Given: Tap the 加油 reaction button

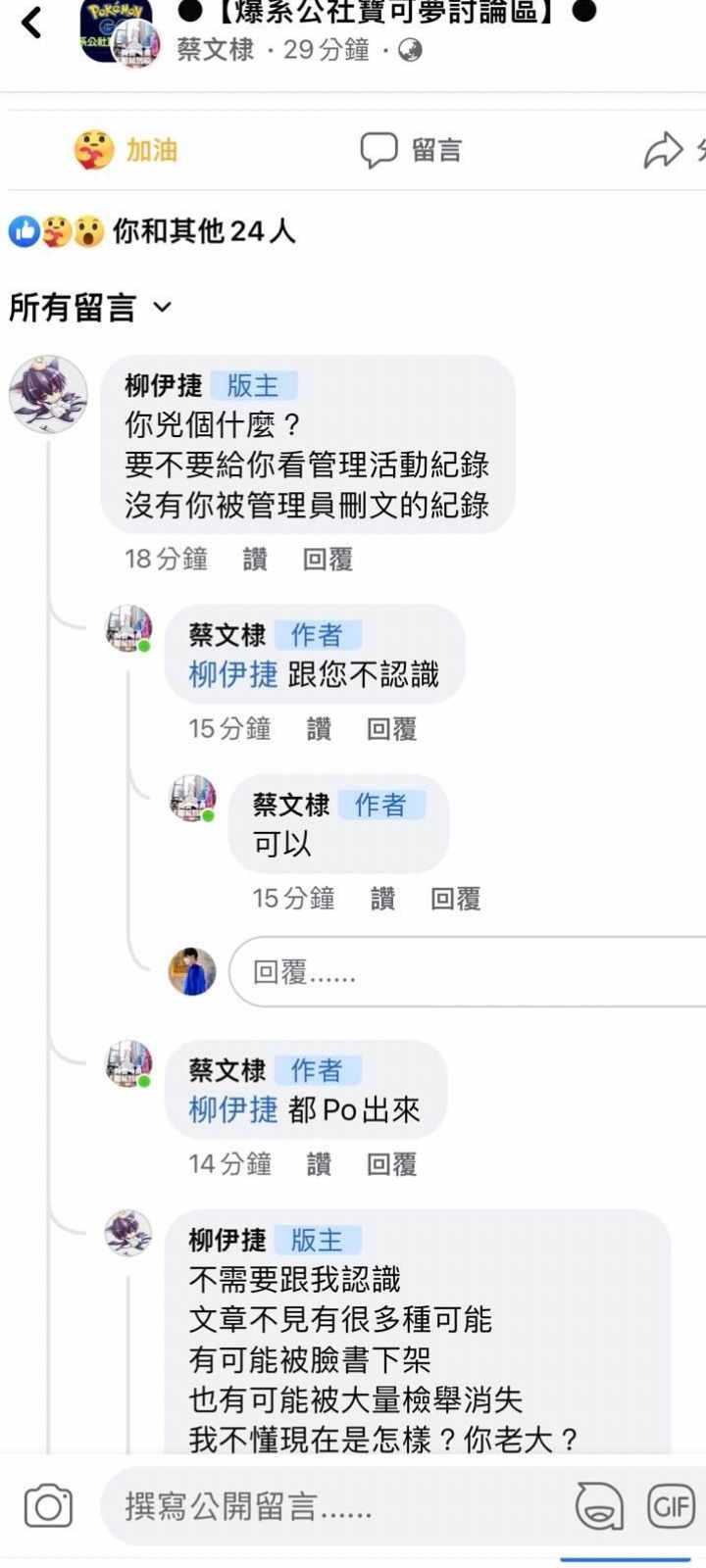Looking at the screenshot, I should pyautogui.click(x=126, y=150).
